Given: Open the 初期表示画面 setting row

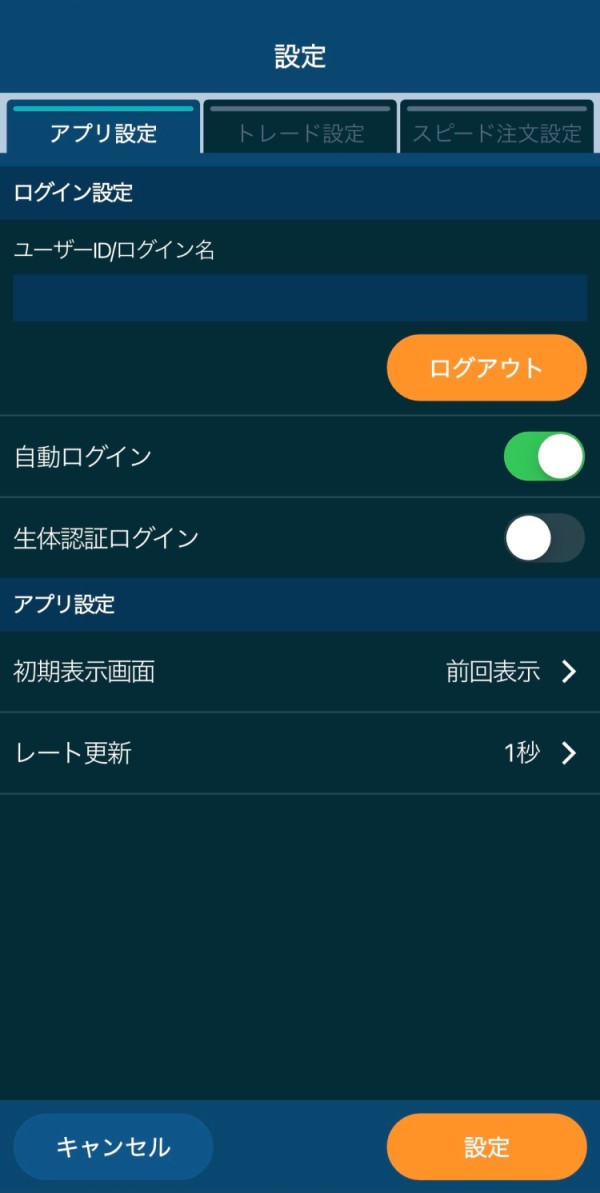Looking at the screenshot, I should click(300, 672).
